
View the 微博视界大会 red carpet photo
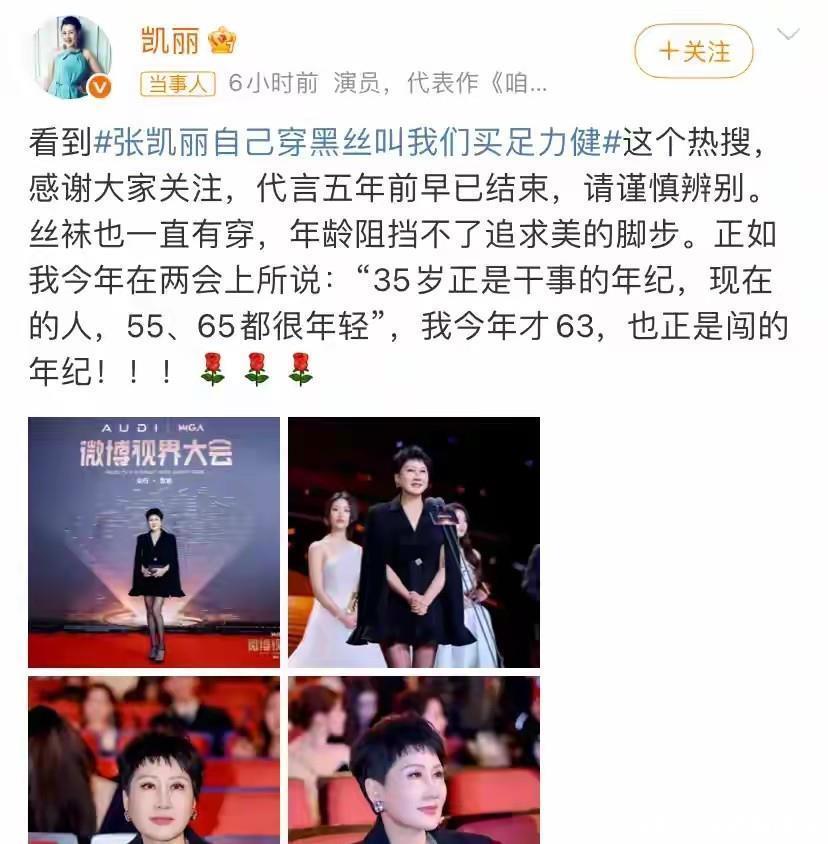point(154,542)
